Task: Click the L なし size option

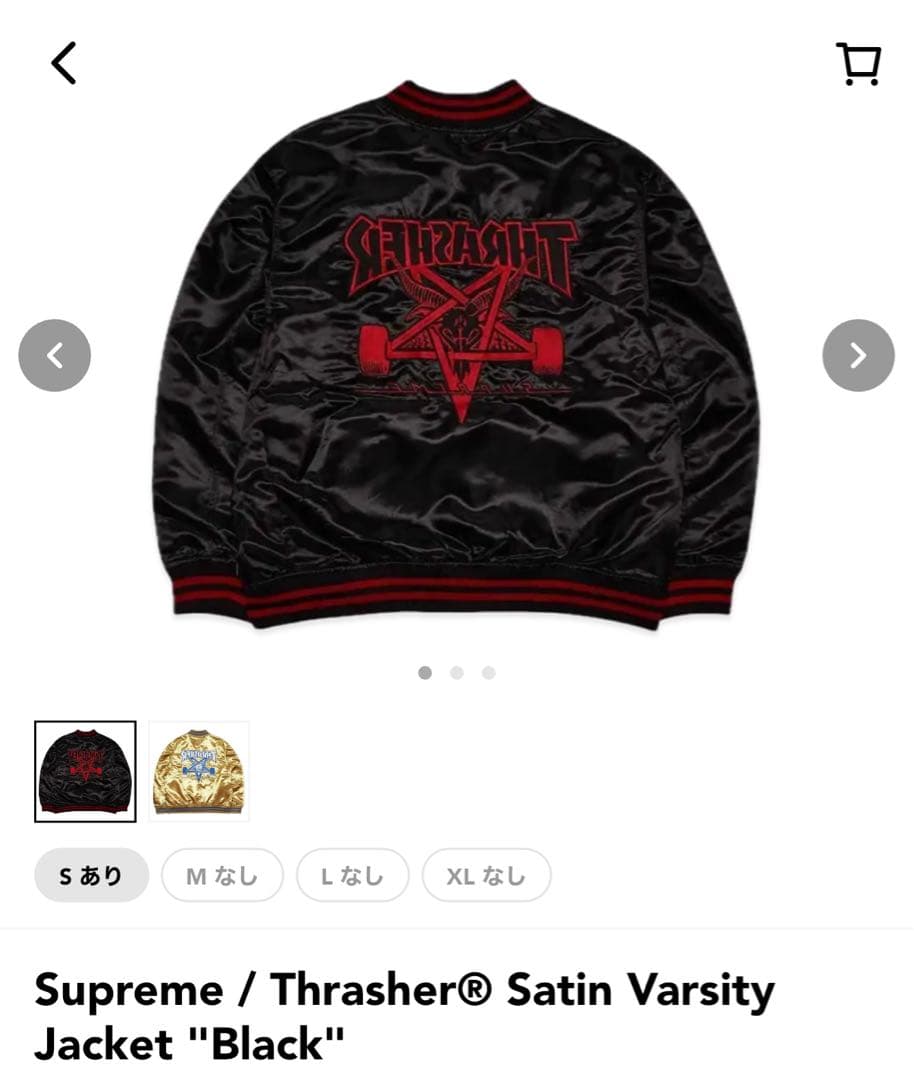Action: [353, 874]
